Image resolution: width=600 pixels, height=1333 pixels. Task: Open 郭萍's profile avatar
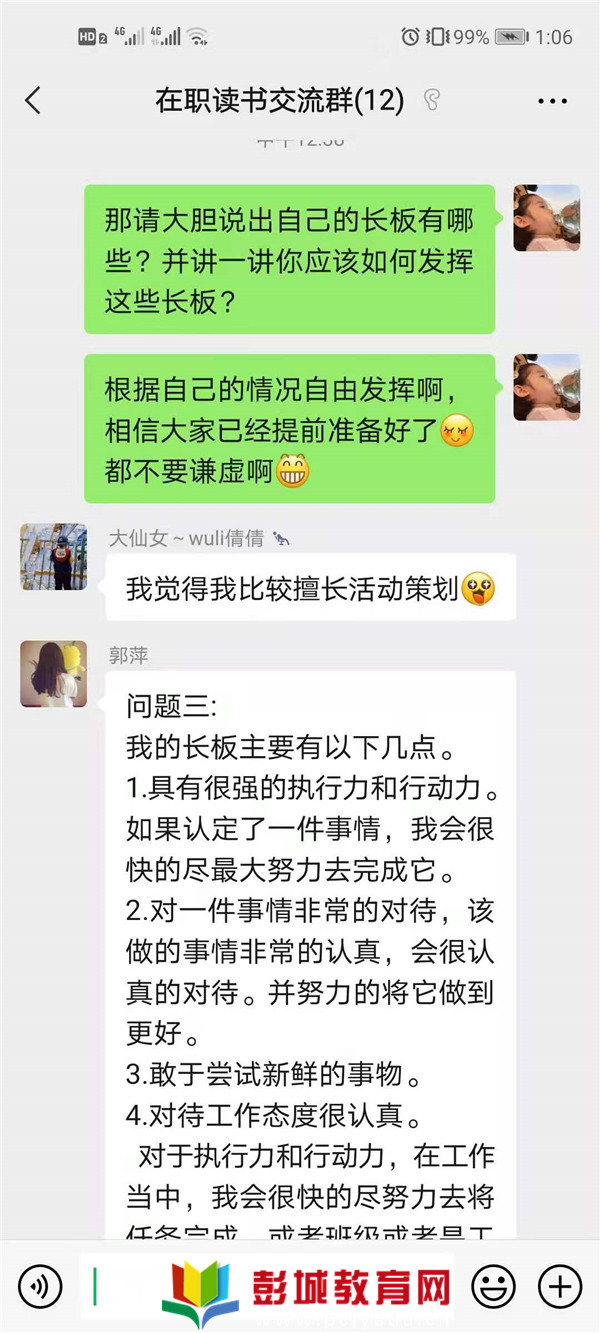(54, 674)
